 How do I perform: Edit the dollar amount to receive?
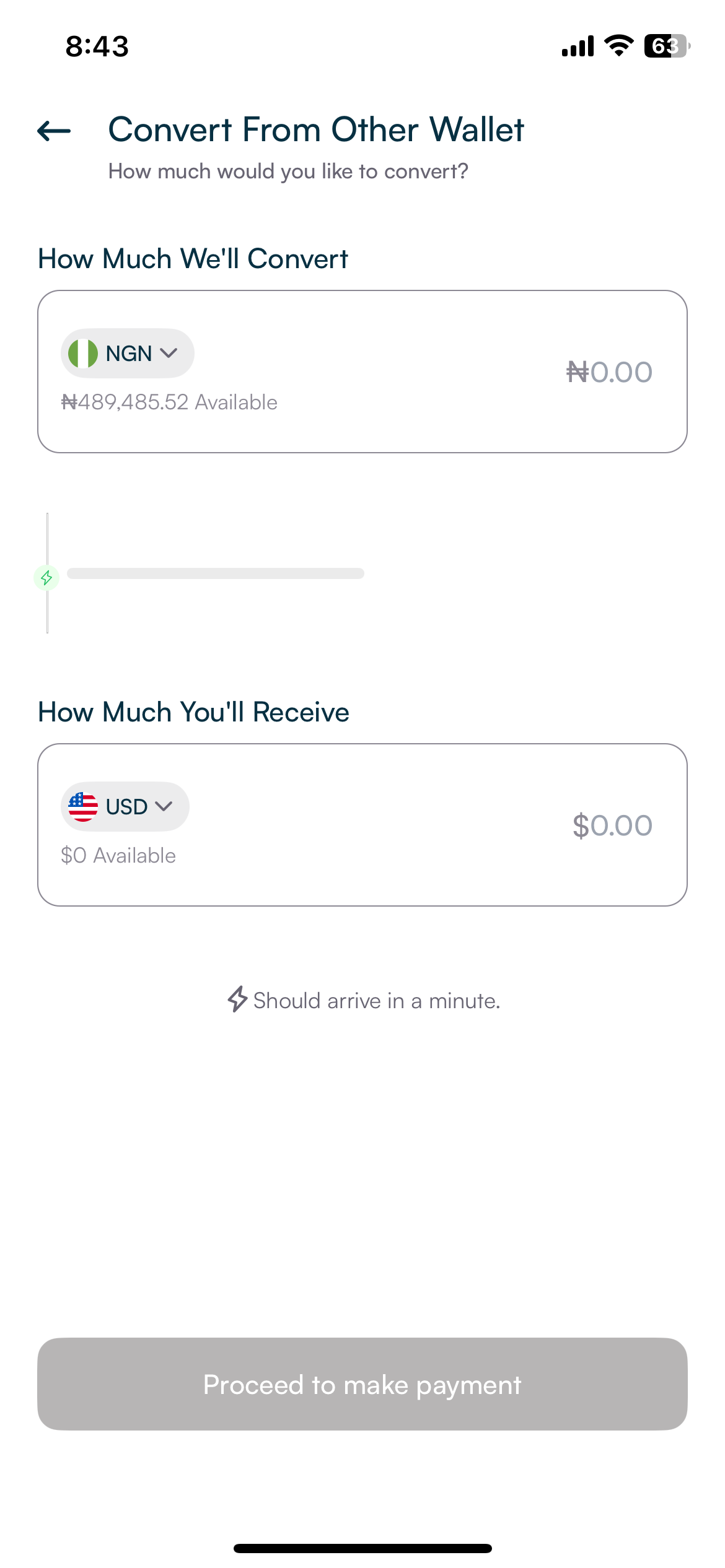pos(612,825)
